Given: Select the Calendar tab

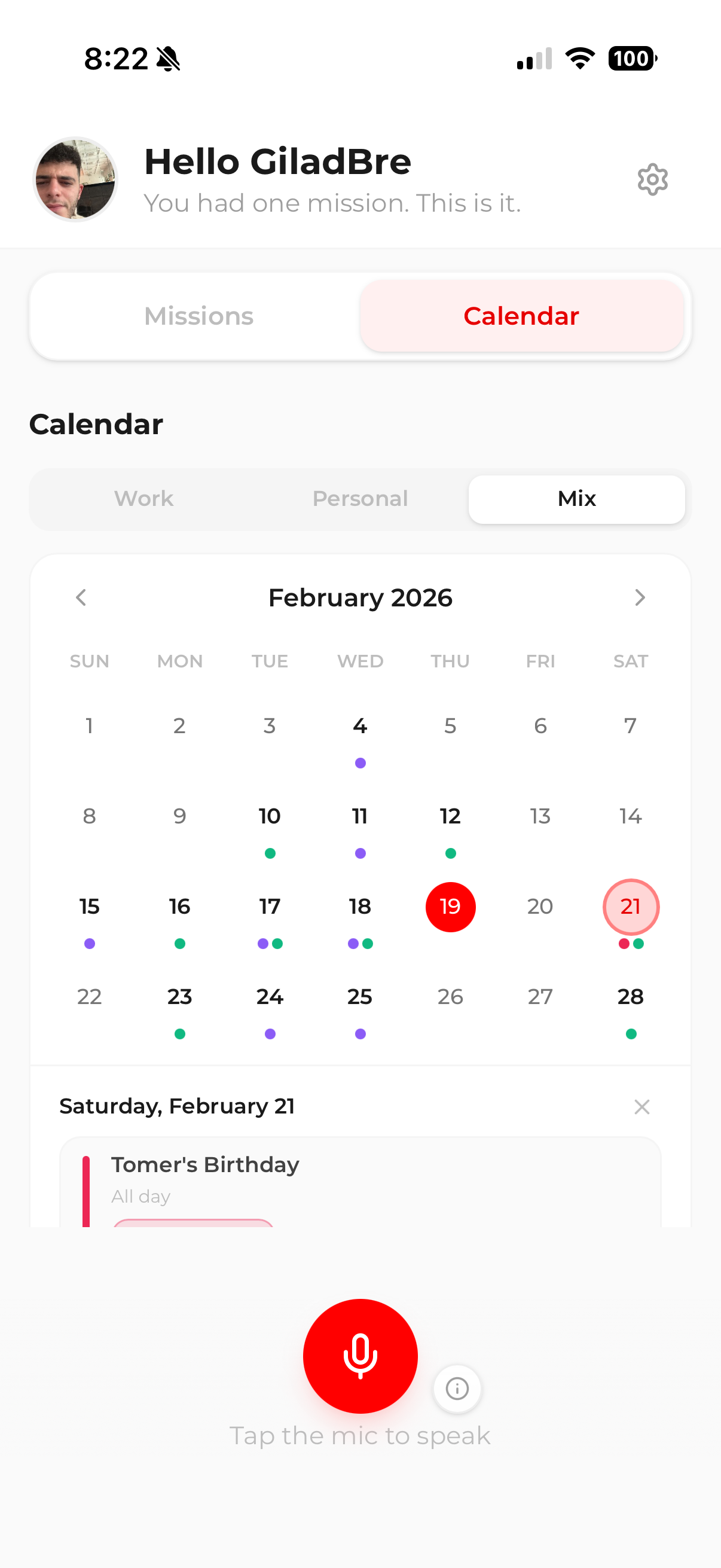Looking at the screenshot, I should pyautogui.click(x=521, y=316).
